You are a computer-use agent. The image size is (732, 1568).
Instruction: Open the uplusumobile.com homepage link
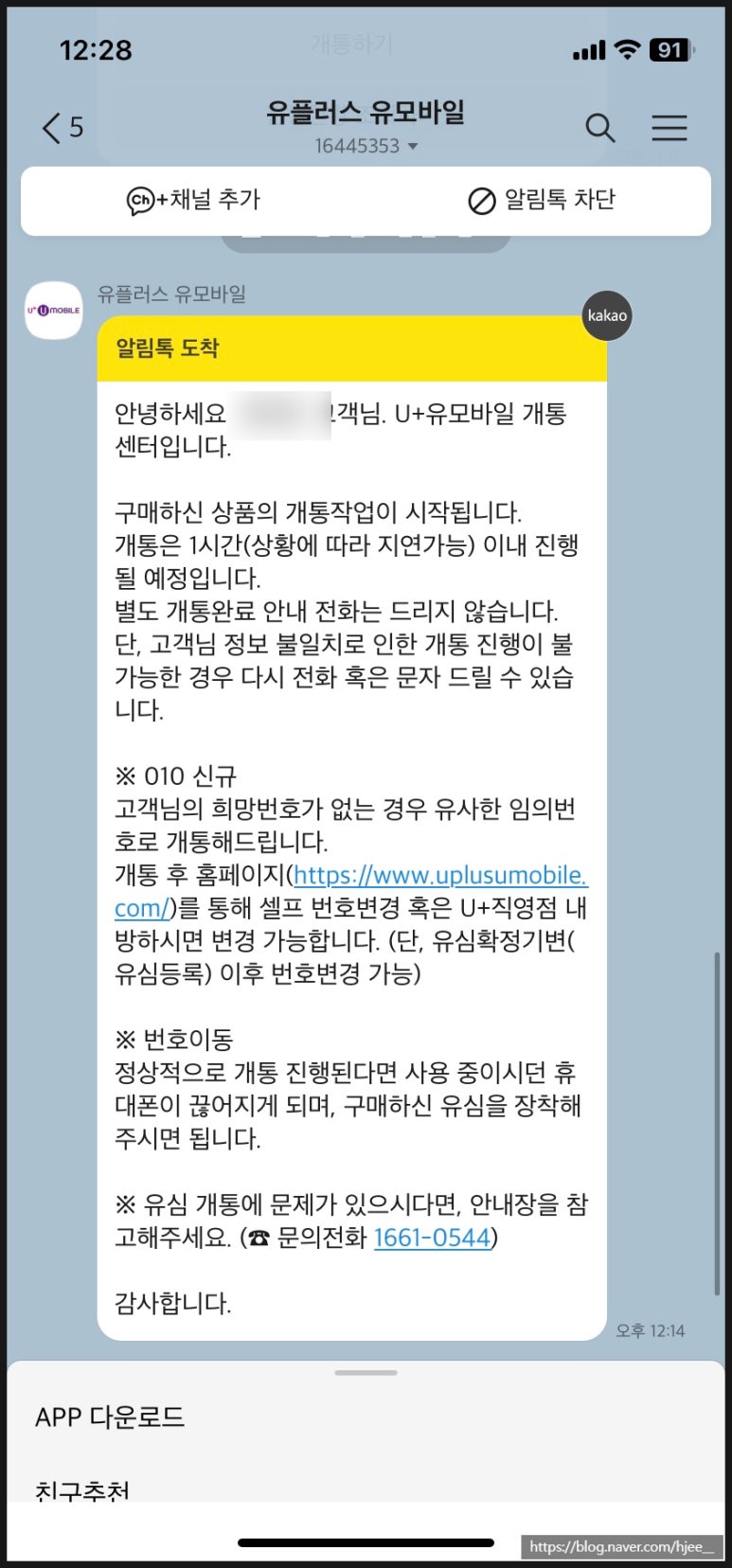coord(350,891)
